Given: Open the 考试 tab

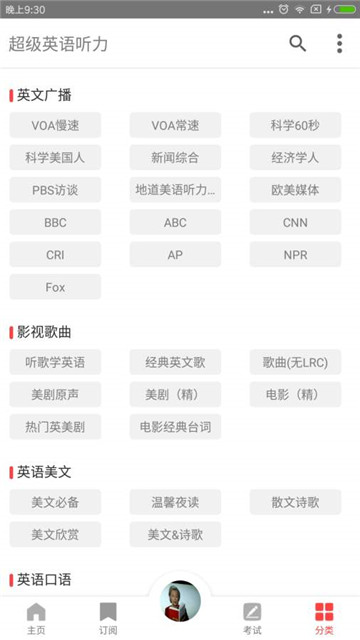Looking at the screenshot, I should pos(252,618).
